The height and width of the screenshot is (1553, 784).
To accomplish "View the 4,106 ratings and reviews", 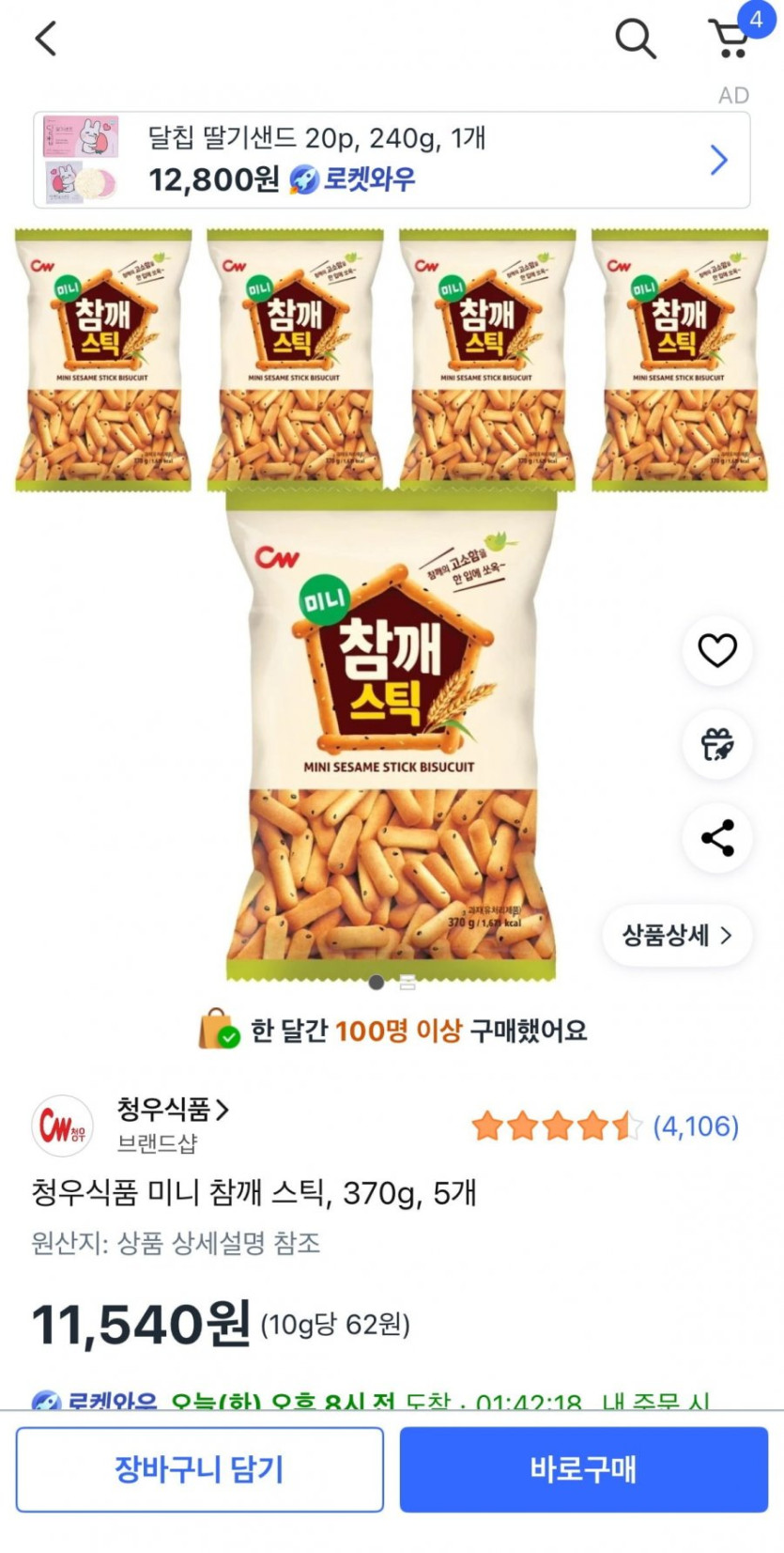I will 696,1126.
